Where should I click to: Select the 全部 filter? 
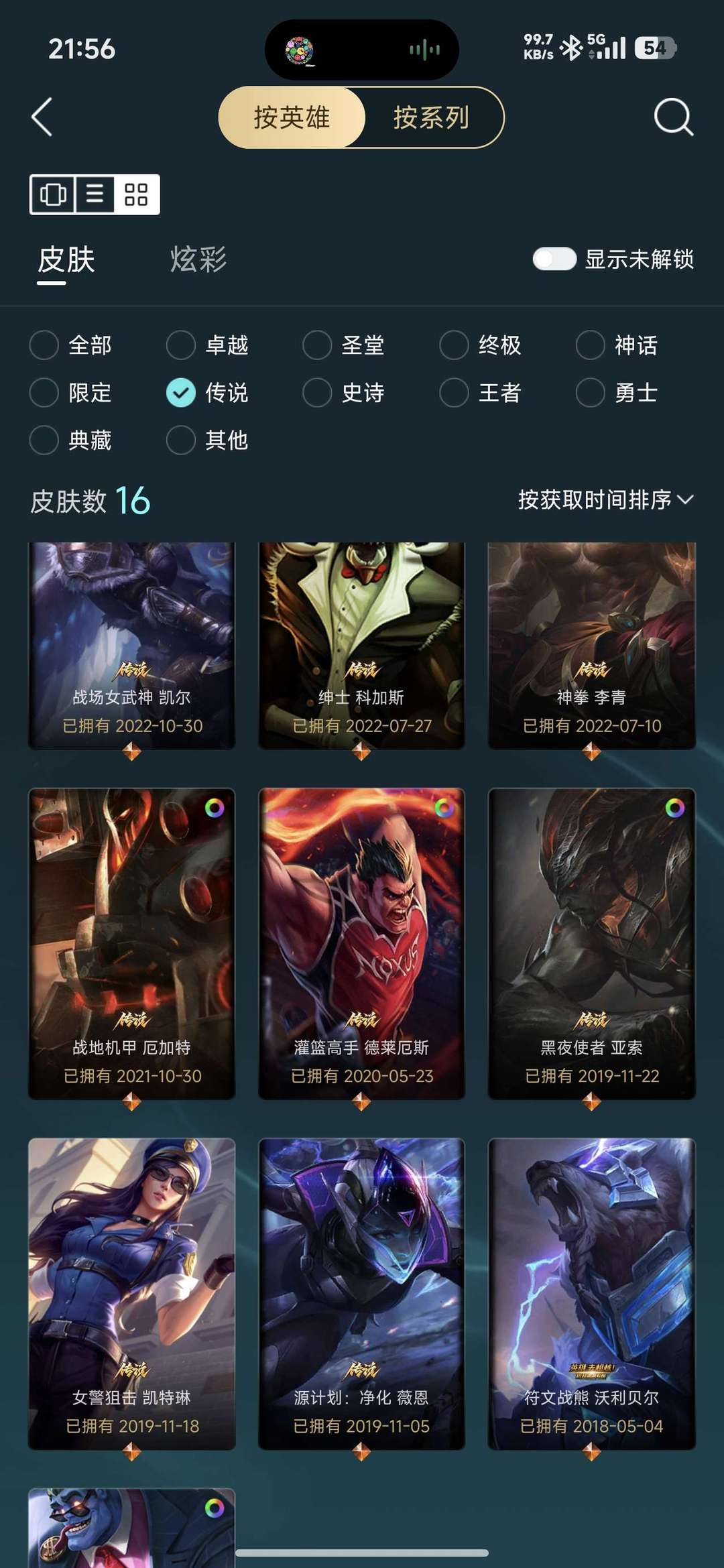point(71,345)
